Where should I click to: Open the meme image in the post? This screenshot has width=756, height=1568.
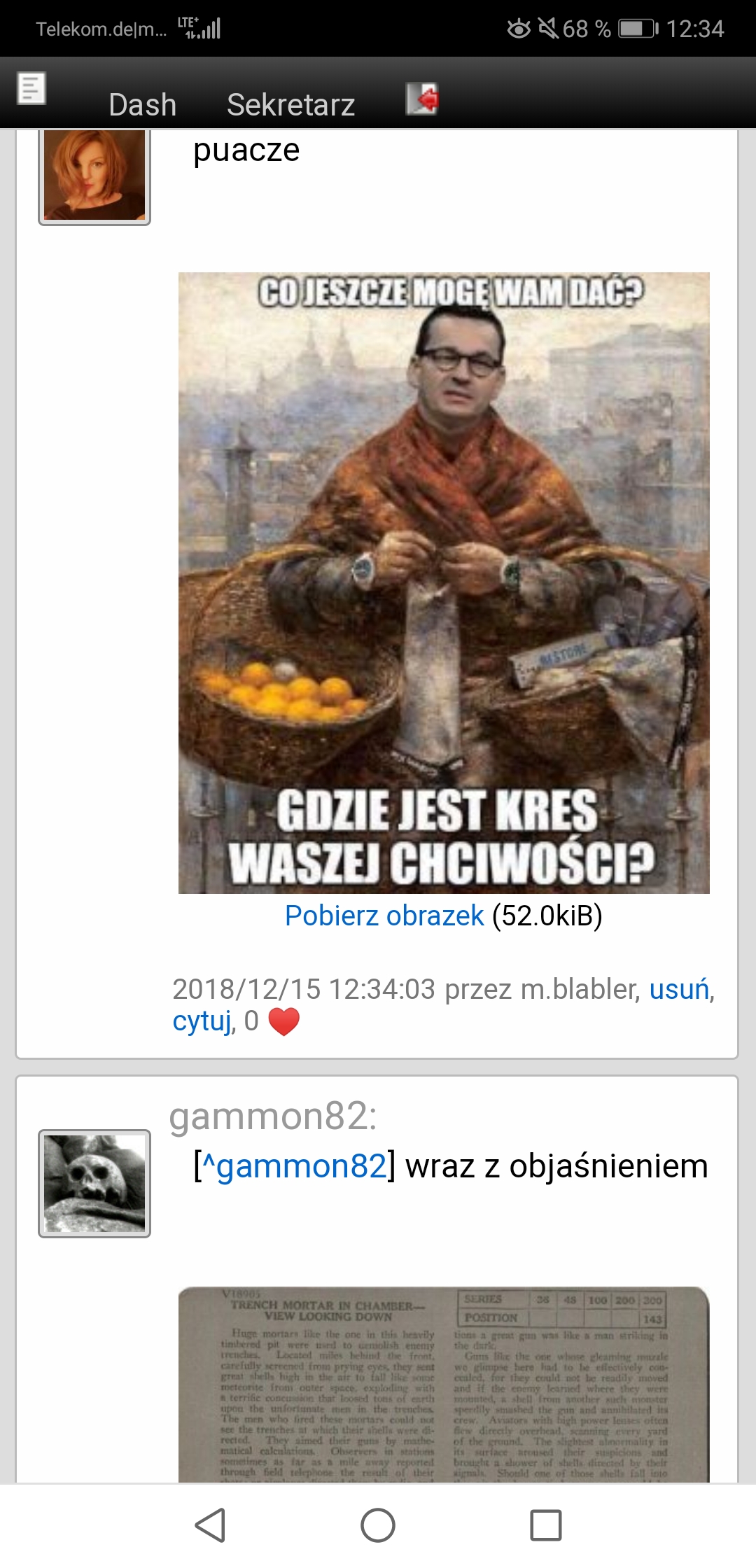point(444,582)
